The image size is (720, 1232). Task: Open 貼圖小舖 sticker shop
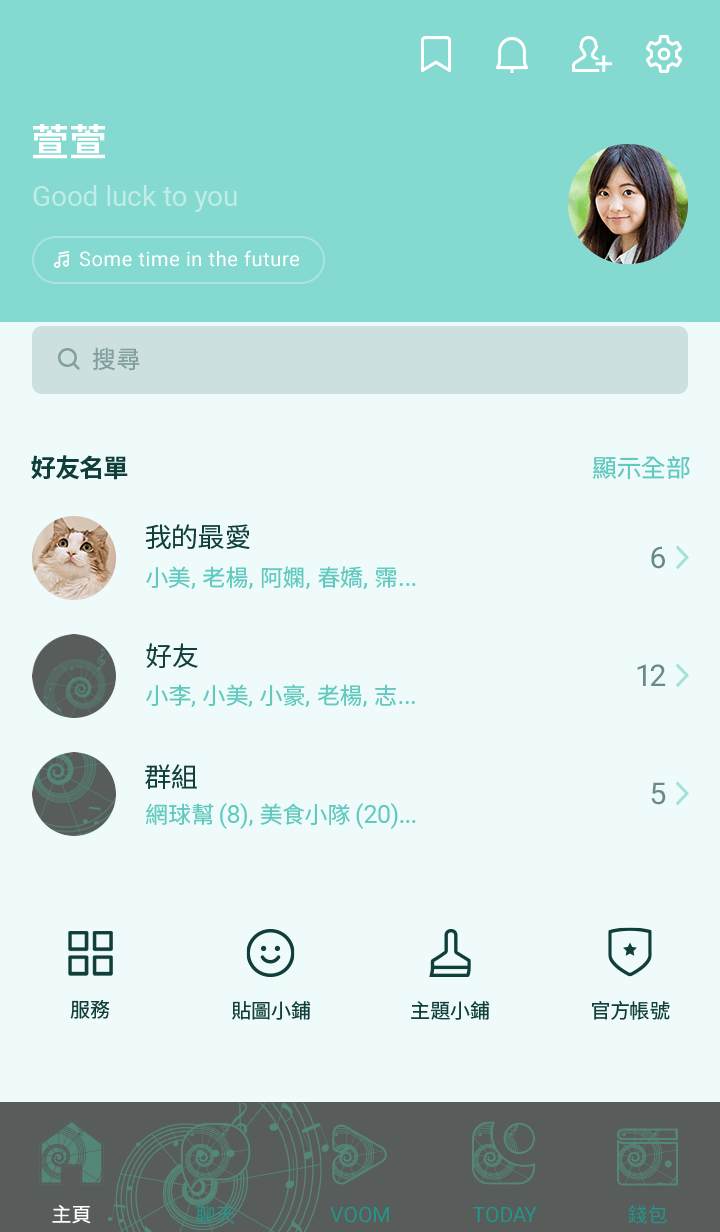coord(270,973)
